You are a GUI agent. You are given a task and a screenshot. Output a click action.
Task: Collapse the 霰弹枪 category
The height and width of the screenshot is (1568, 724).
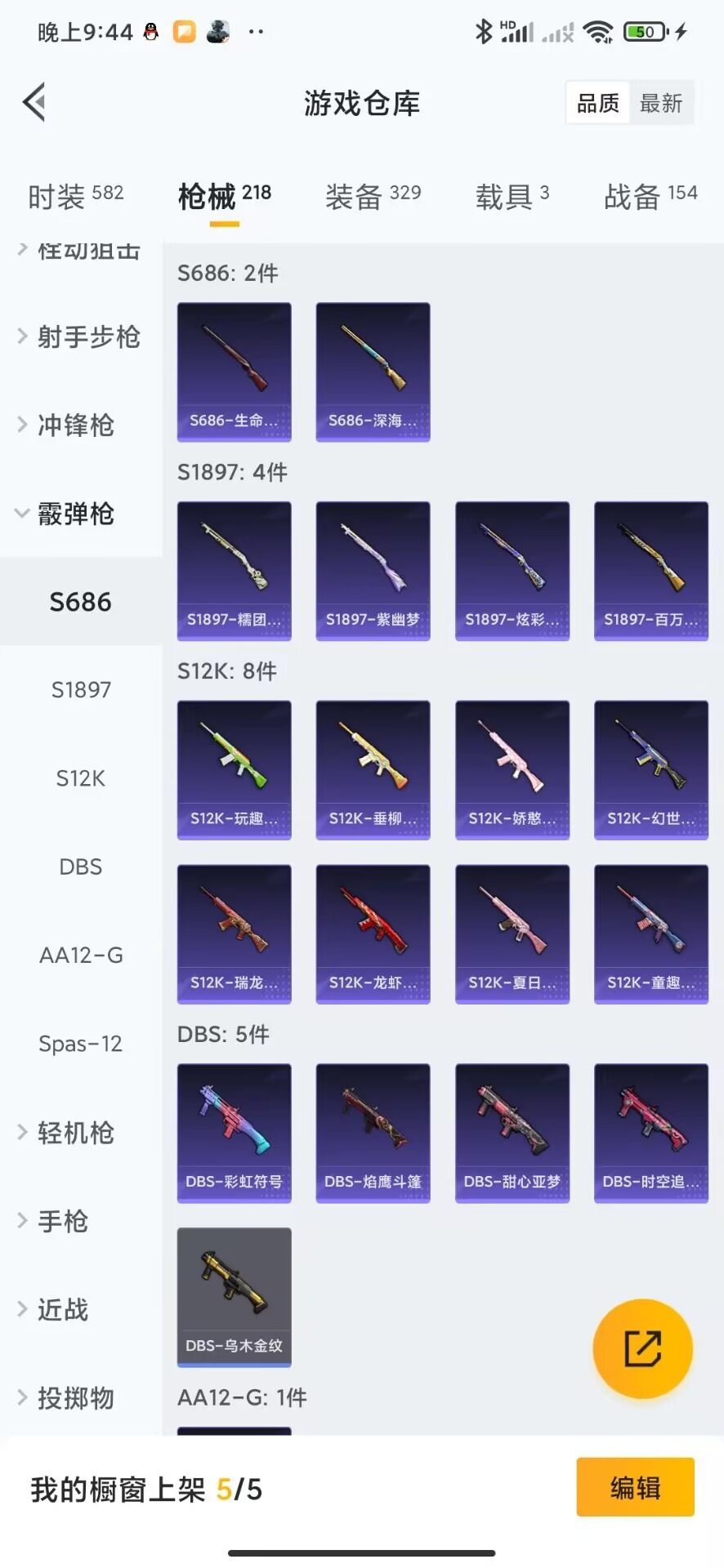pos(65,514)
